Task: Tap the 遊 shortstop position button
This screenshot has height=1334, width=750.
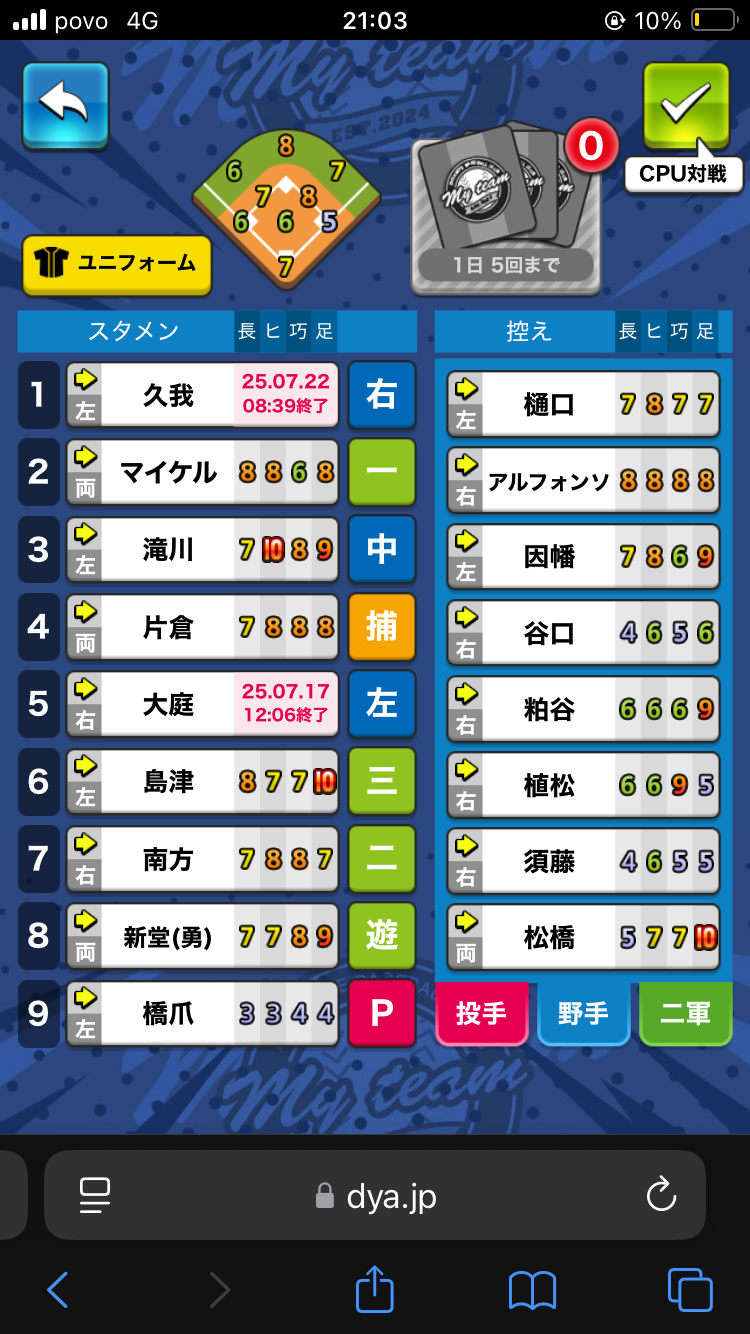Action: tap(382, 936)
